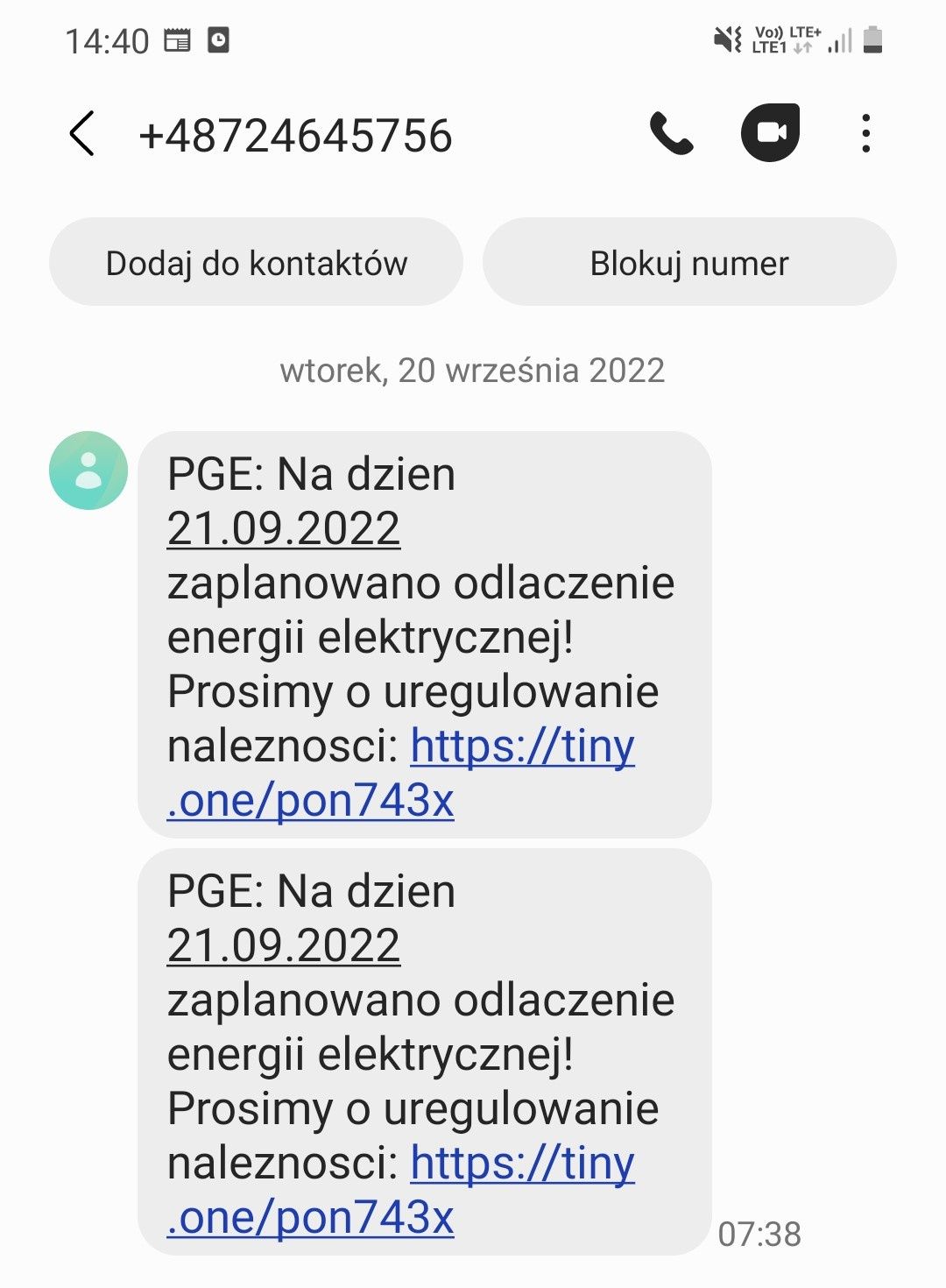Open the three-dot overflow menu
Screen dimensions: 946x1288
click(866, 133)
